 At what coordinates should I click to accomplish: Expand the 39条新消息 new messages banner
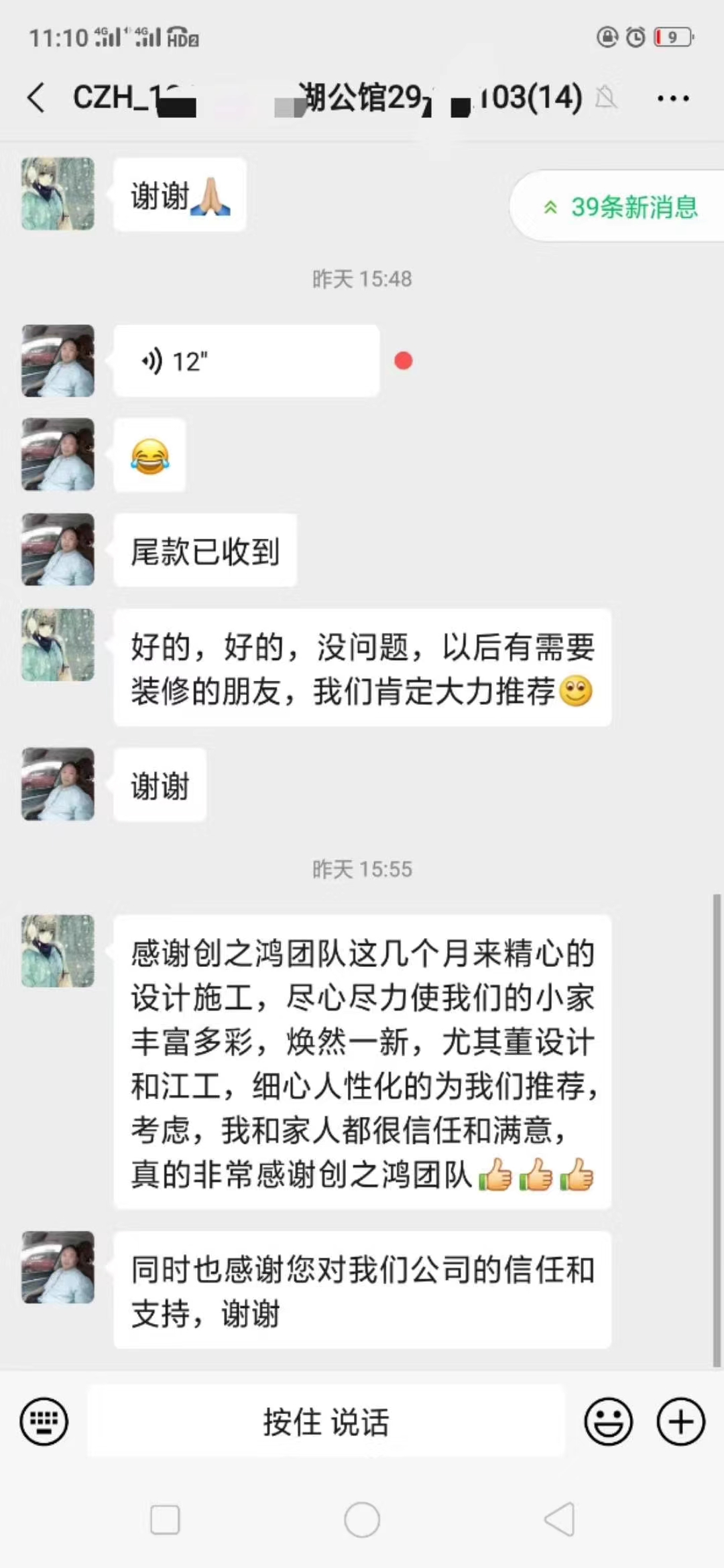point(622,207)
